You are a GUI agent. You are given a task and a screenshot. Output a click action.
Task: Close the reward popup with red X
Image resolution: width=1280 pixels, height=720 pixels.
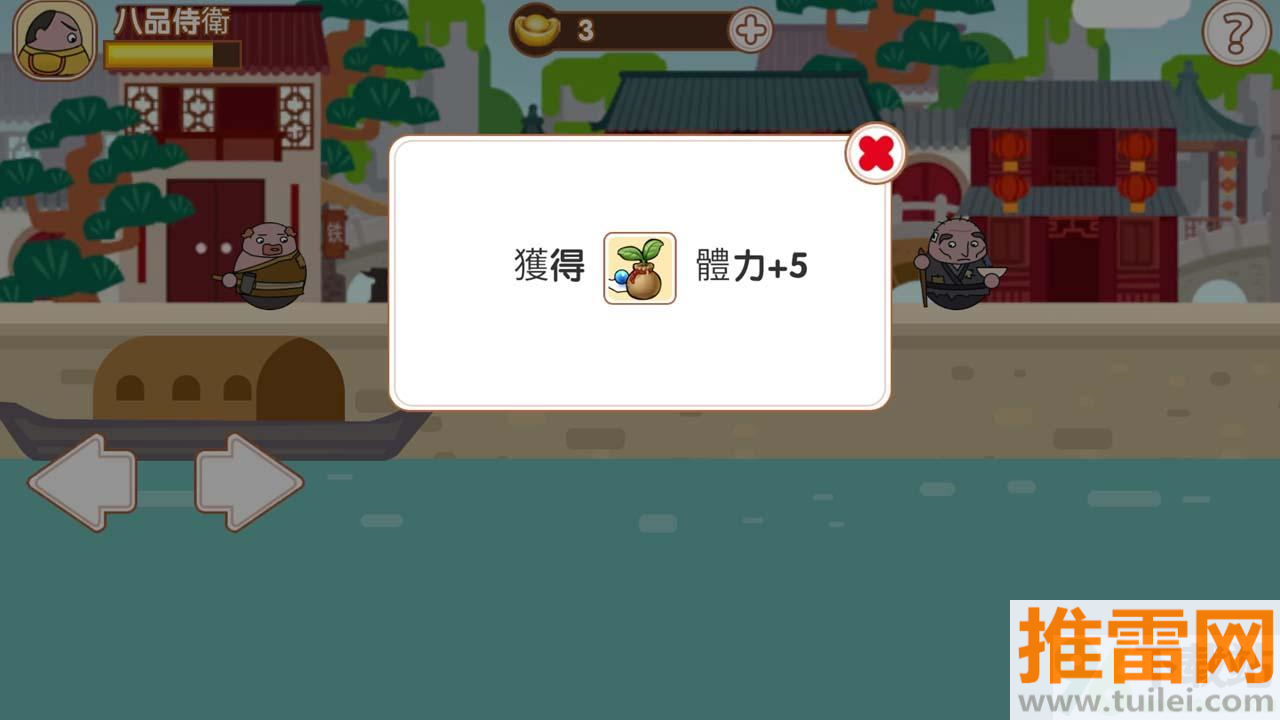tap(876, 154)
